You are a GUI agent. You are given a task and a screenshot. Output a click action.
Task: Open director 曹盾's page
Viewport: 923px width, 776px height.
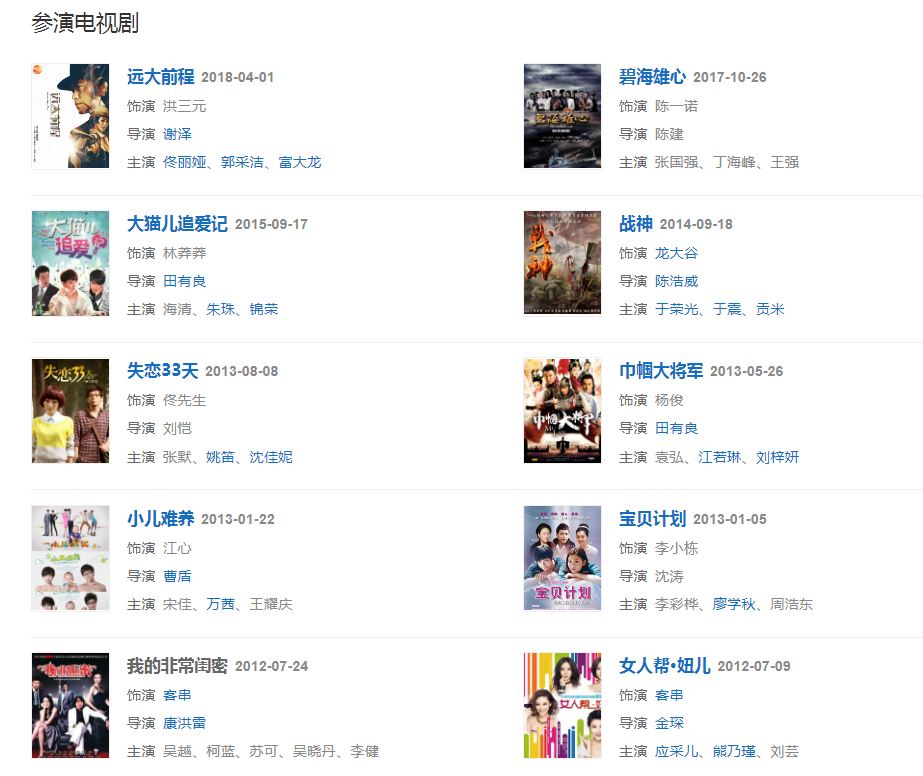(x=177, y=576)
